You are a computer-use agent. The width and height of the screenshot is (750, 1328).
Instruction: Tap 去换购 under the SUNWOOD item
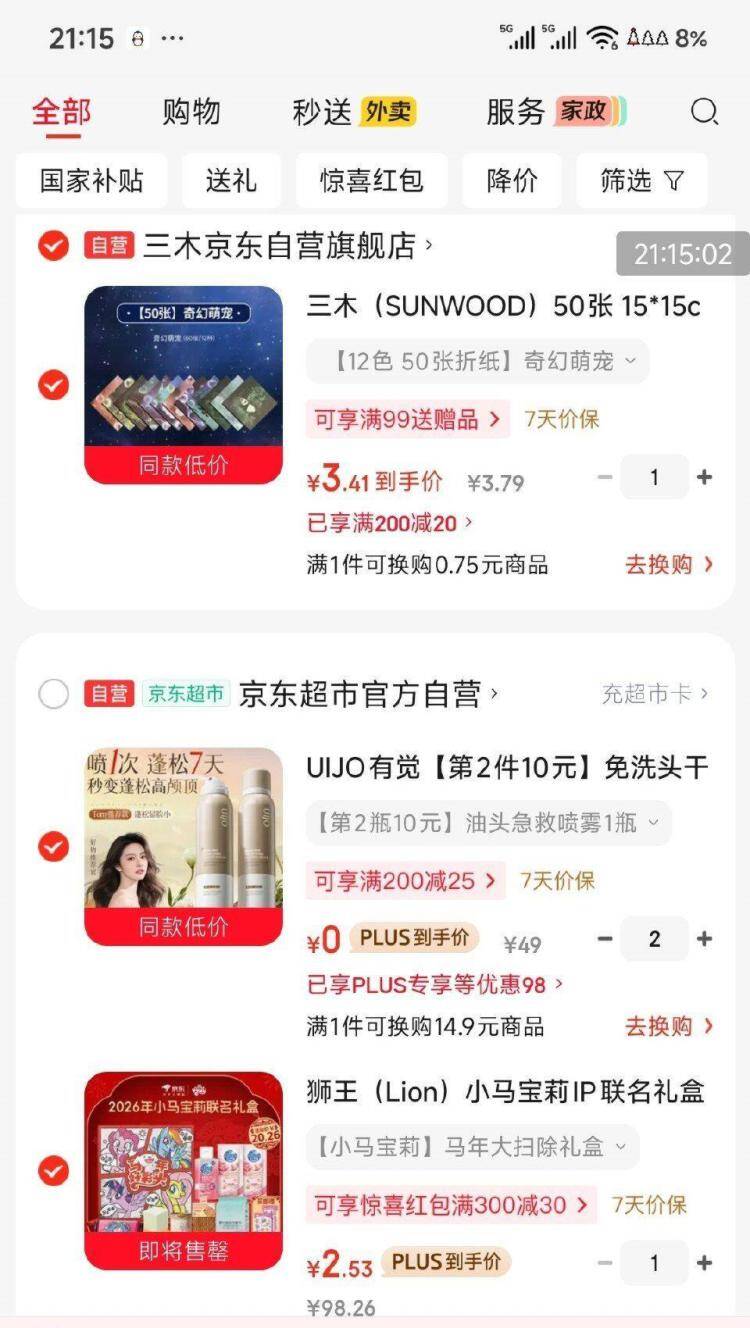point(669,564)
